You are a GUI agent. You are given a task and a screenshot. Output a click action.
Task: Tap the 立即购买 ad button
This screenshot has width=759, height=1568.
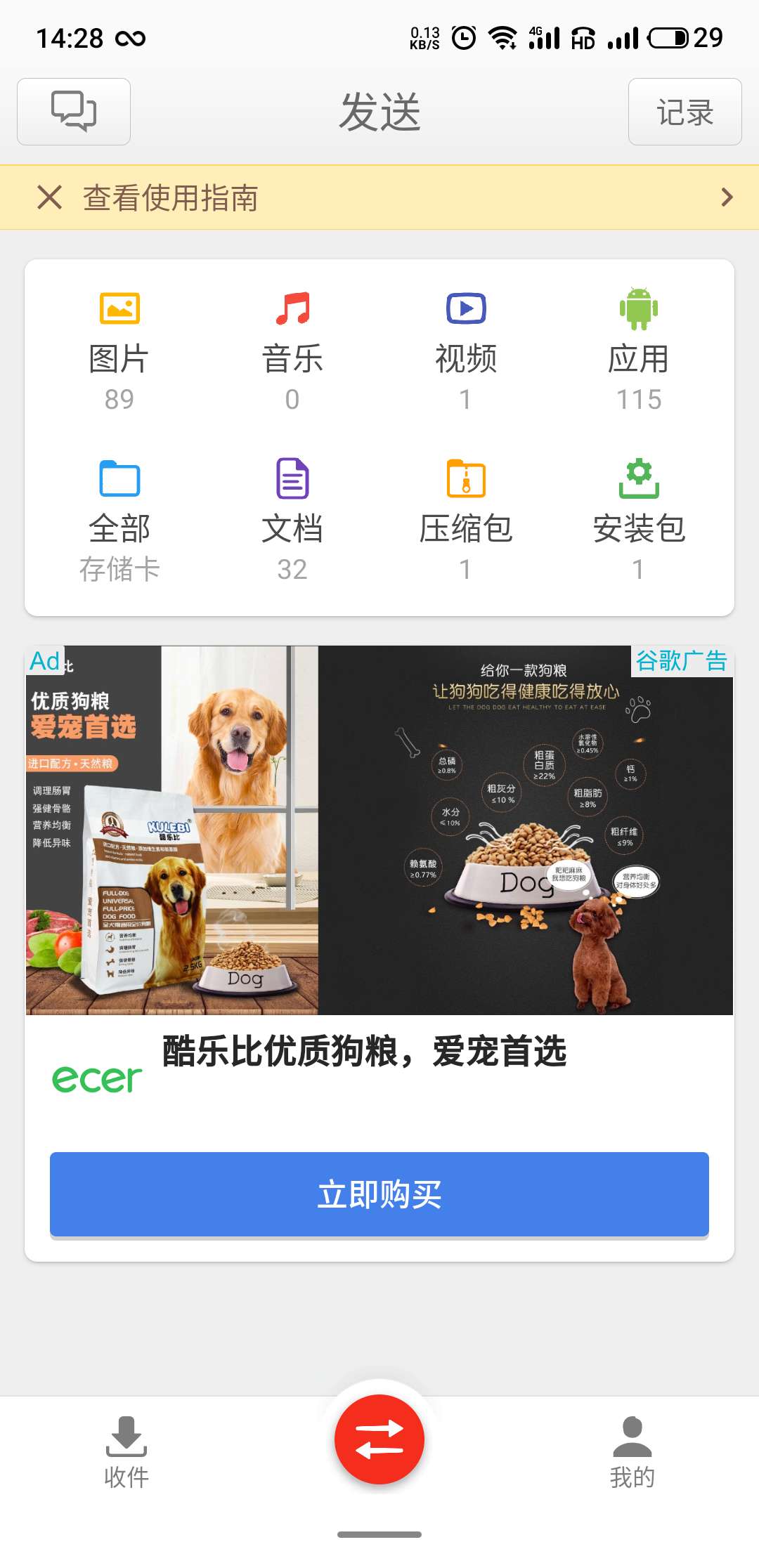point(379,1194)
